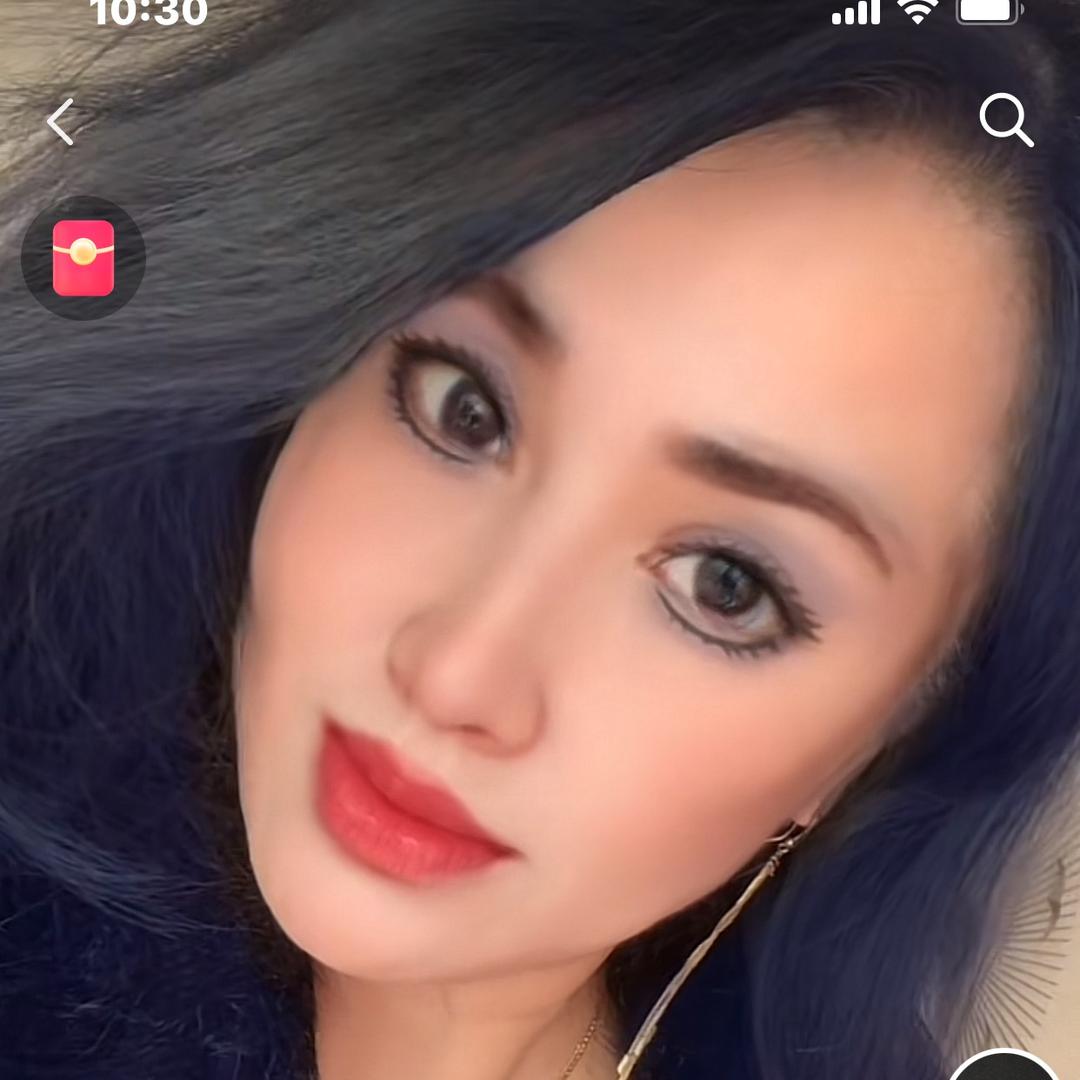
Task: Open search with the magnifier icon
Action: (1005, 121)
